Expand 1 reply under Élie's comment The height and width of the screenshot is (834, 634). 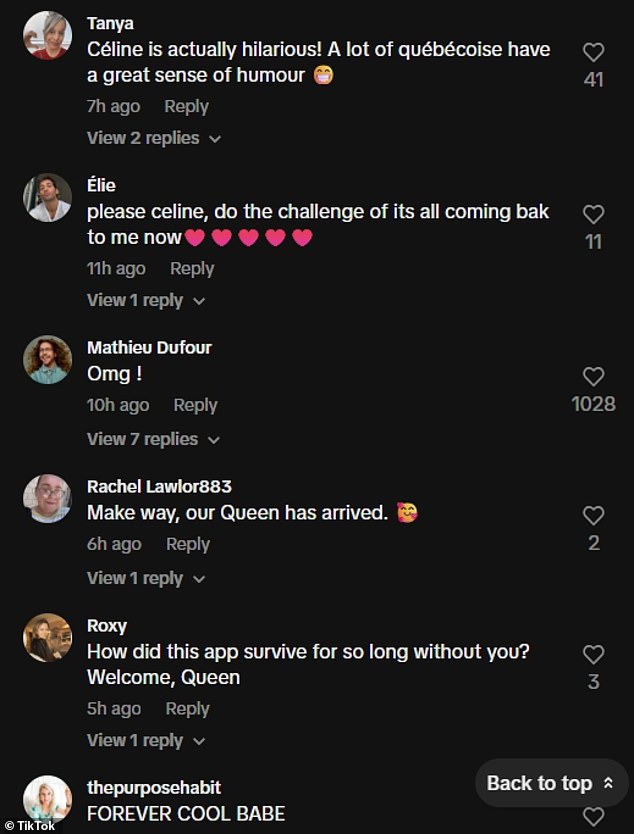pos(145,300)
